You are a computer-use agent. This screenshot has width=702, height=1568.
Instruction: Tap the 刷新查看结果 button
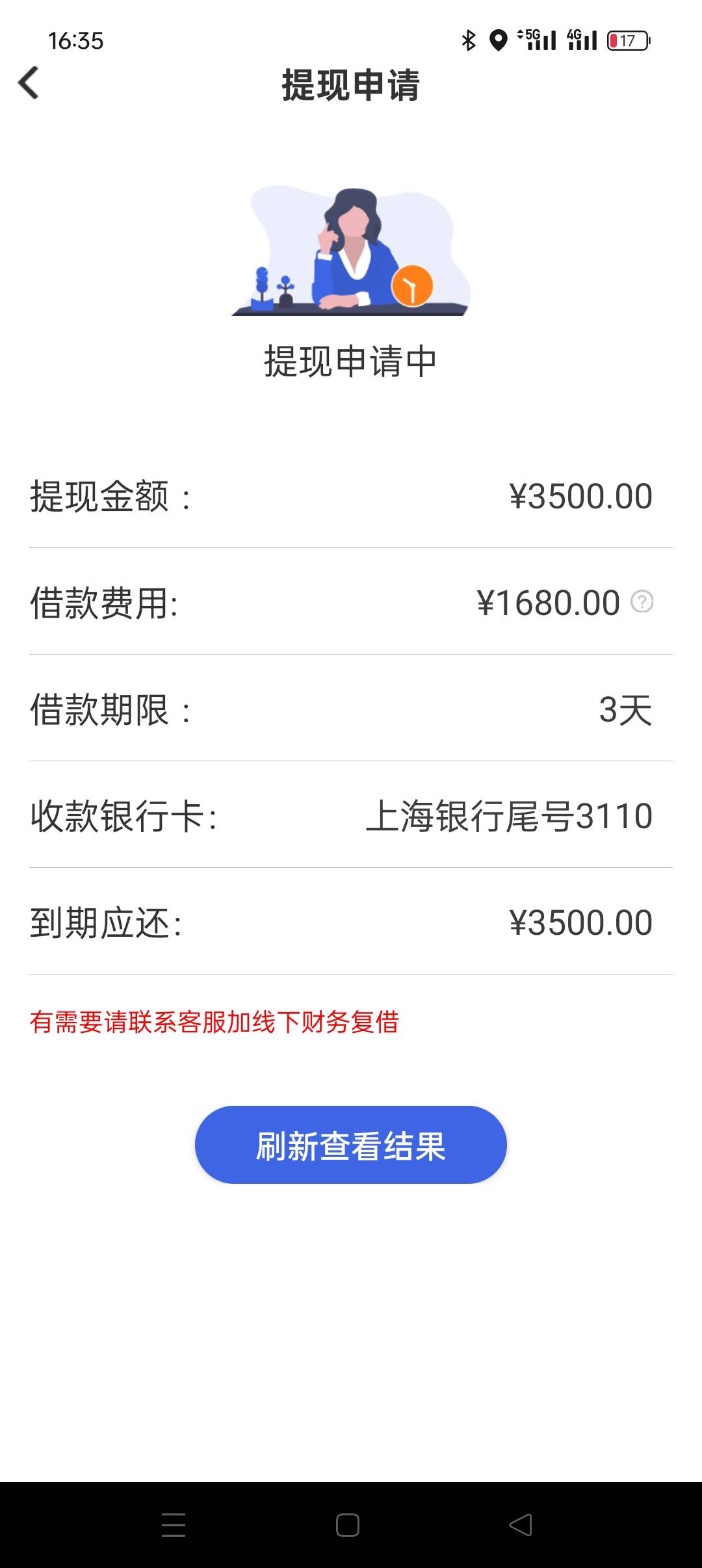[351, 1145]
